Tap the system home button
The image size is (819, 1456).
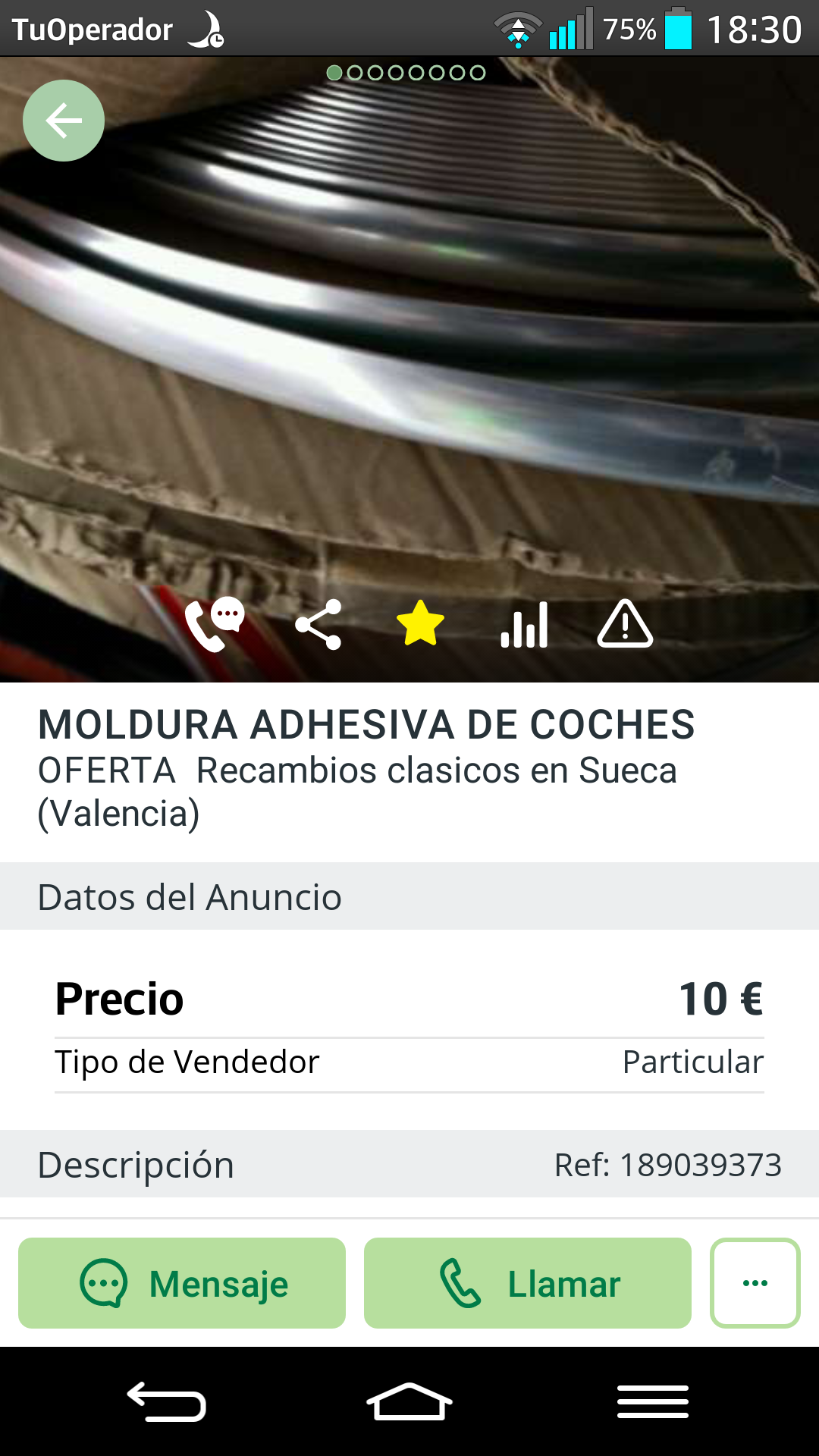[x=409, y=1401]
